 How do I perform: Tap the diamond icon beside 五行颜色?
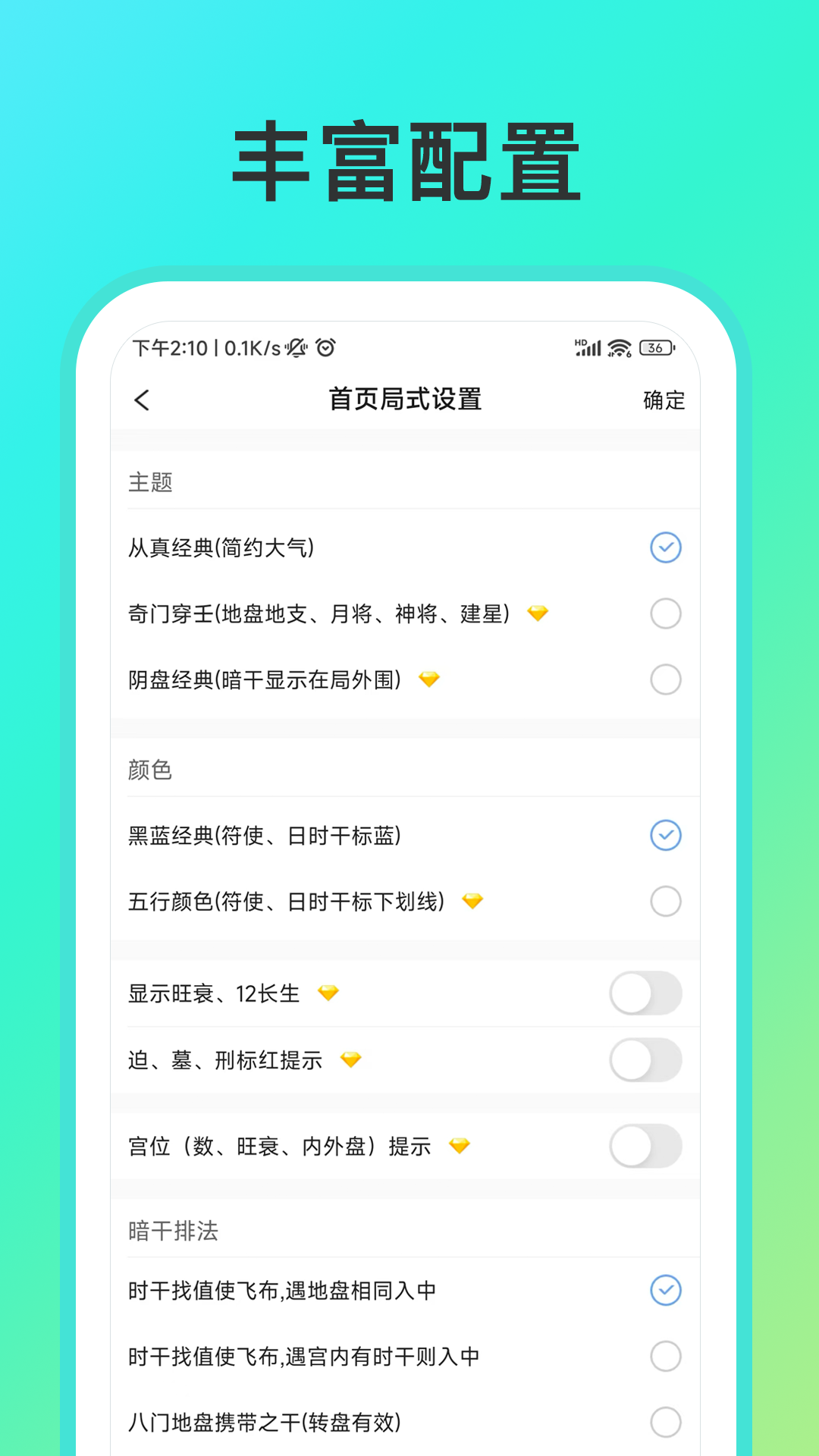472,901
